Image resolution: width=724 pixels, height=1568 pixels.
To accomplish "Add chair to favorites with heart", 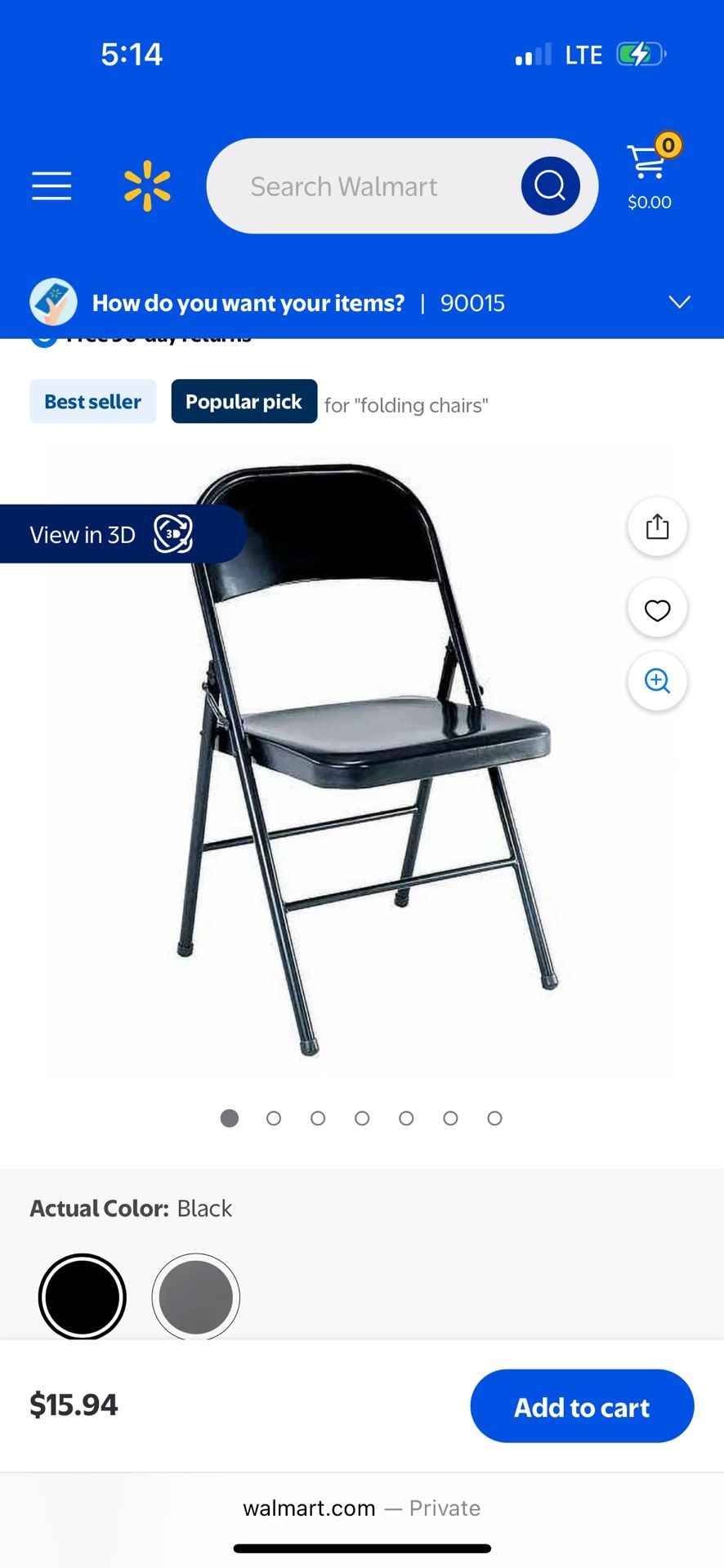I will (657, 610).
